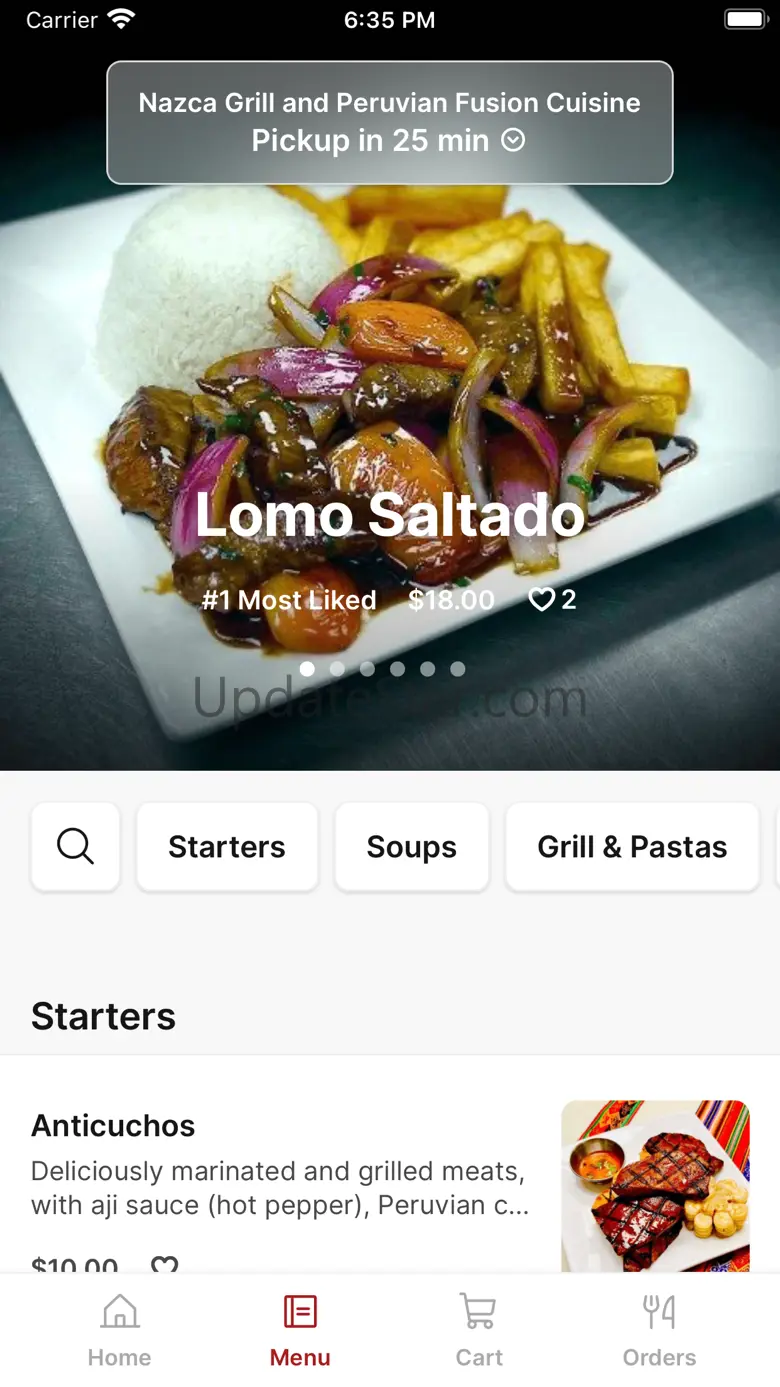Switch to the Menu tab
The height and width of the screenshot is (1387, 780).
pyautogui.click(x=300, y=1330)
